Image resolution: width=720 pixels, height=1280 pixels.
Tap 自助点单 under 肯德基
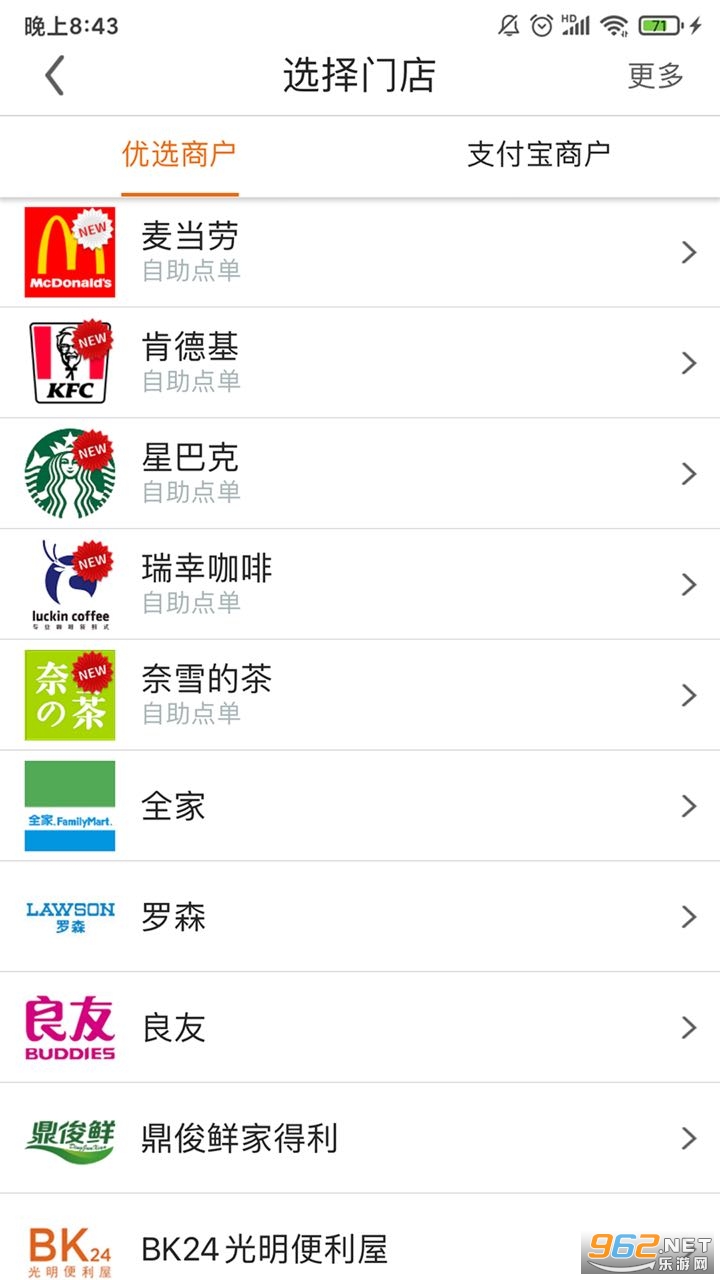190,381
